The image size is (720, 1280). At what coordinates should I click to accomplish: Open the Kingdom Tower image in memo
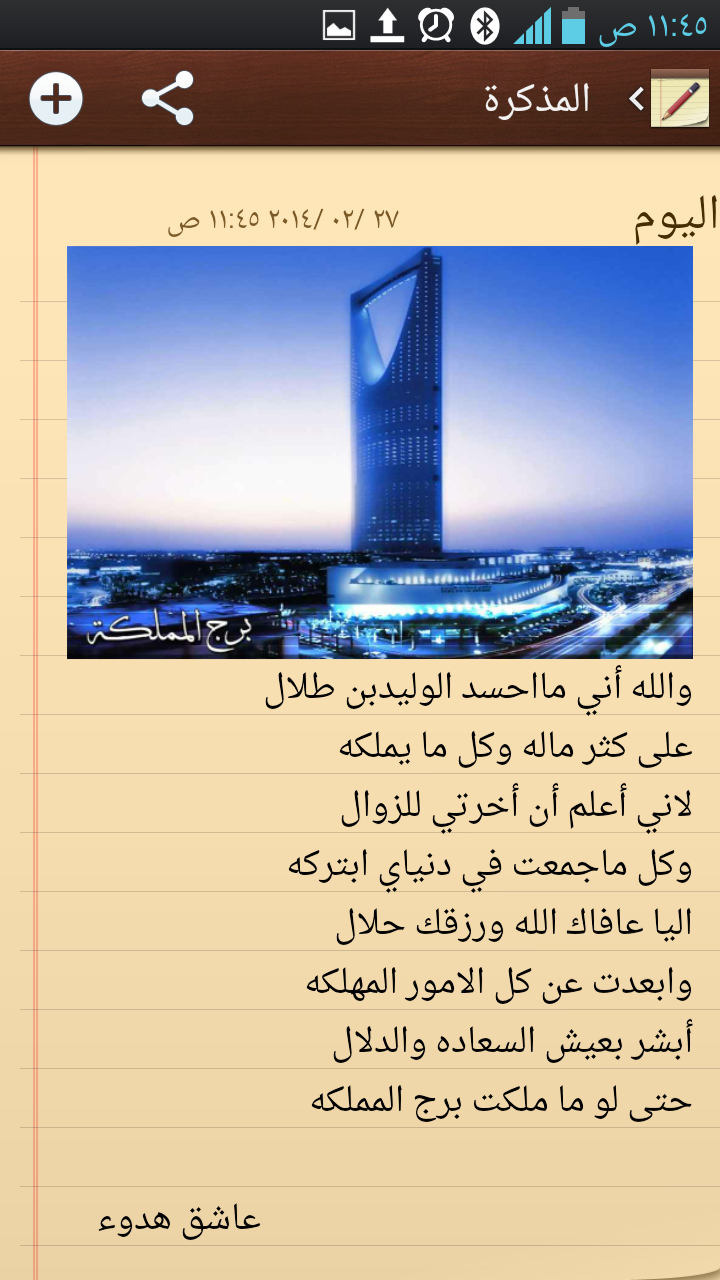point(380,452)
